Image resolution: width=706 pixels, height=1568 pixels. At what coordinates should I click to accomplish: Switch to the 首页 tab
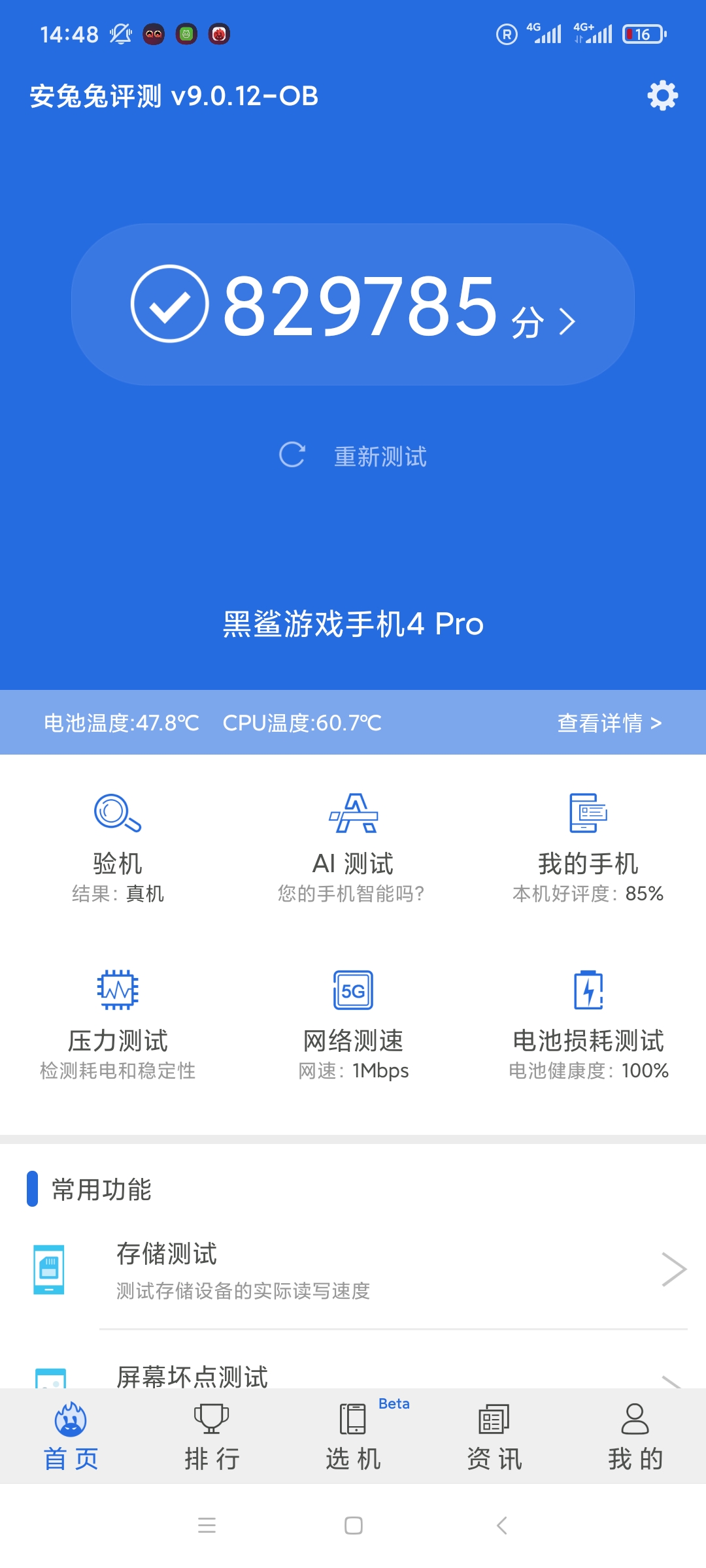(x=71, y=1436)
